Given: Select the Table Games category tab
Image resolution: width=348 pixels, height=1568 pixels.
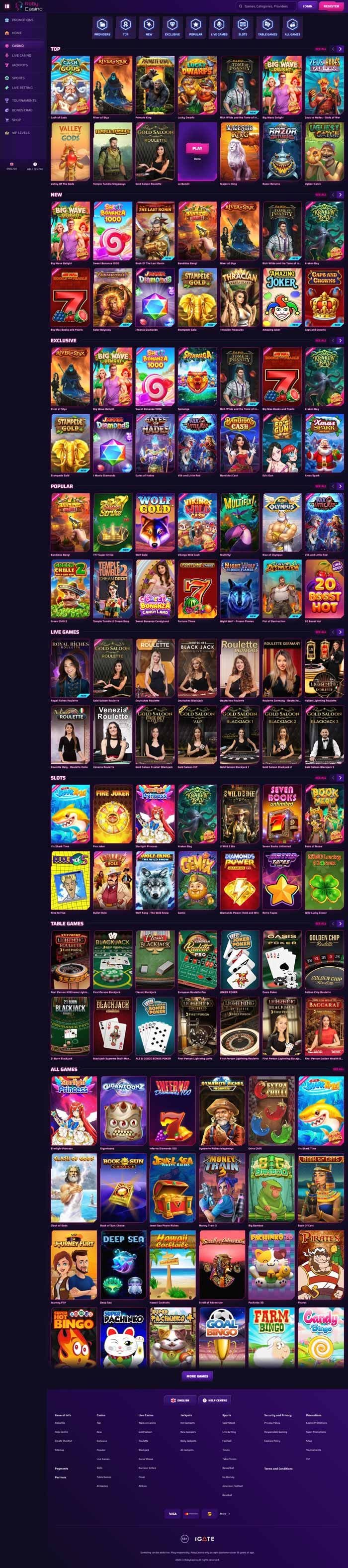Looking at the screenshot, I should 267,27.
